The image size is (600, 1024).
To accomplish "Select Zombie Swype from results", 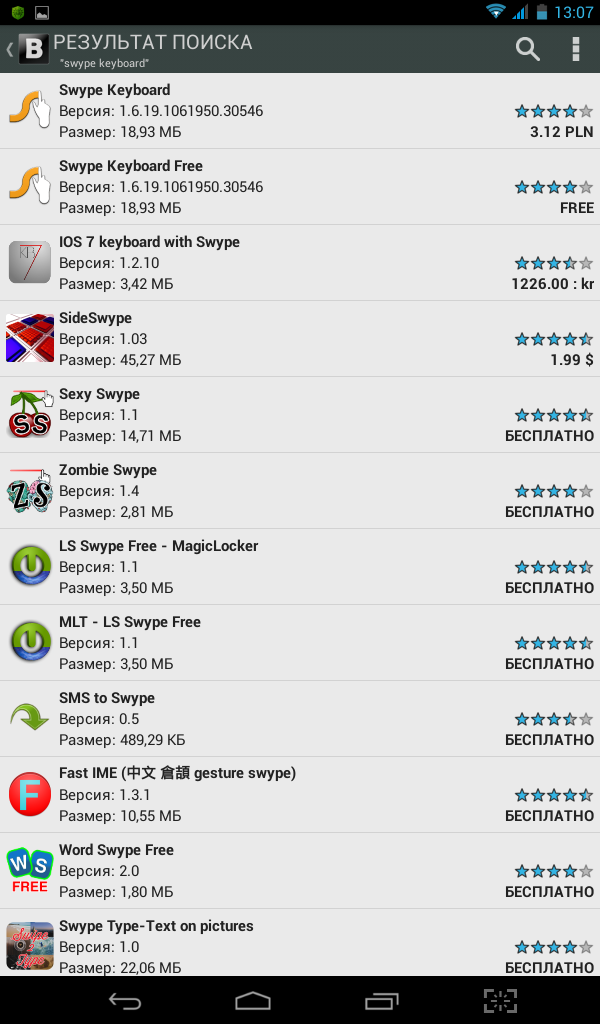I will (x=300, y=491).
